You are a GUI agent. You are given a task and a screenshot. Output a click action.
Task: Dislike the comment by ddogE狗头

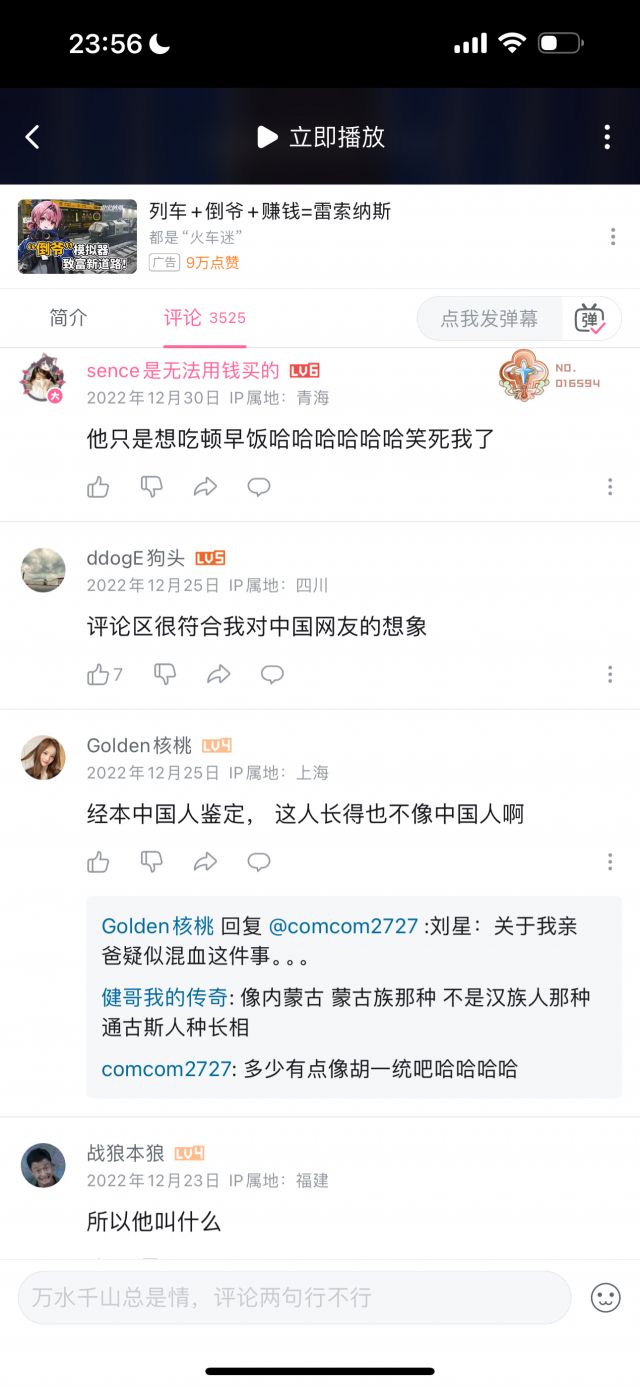tap(165, 675)
